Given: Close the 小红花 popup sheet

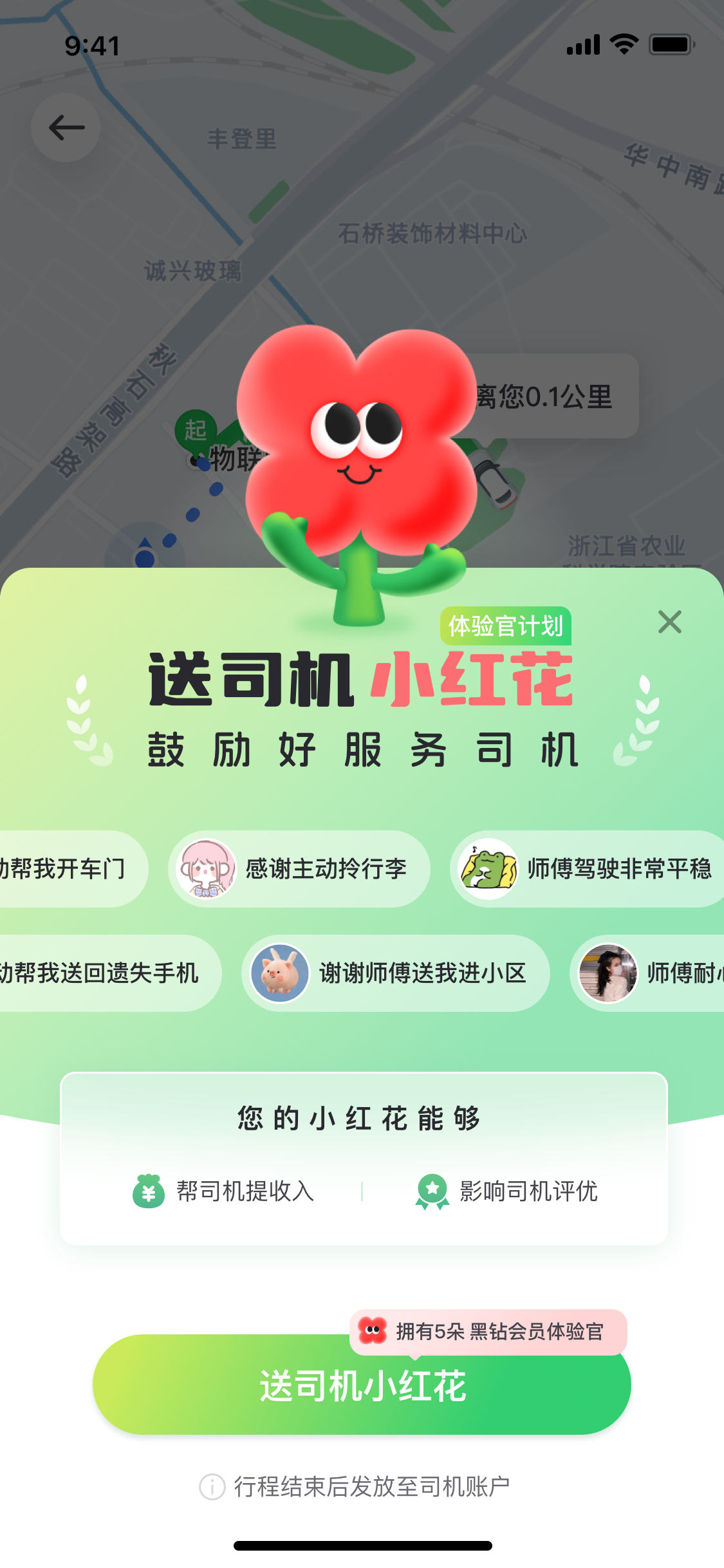Looking at the screenshot, I should pyautogui.click(x=669, y=622).
